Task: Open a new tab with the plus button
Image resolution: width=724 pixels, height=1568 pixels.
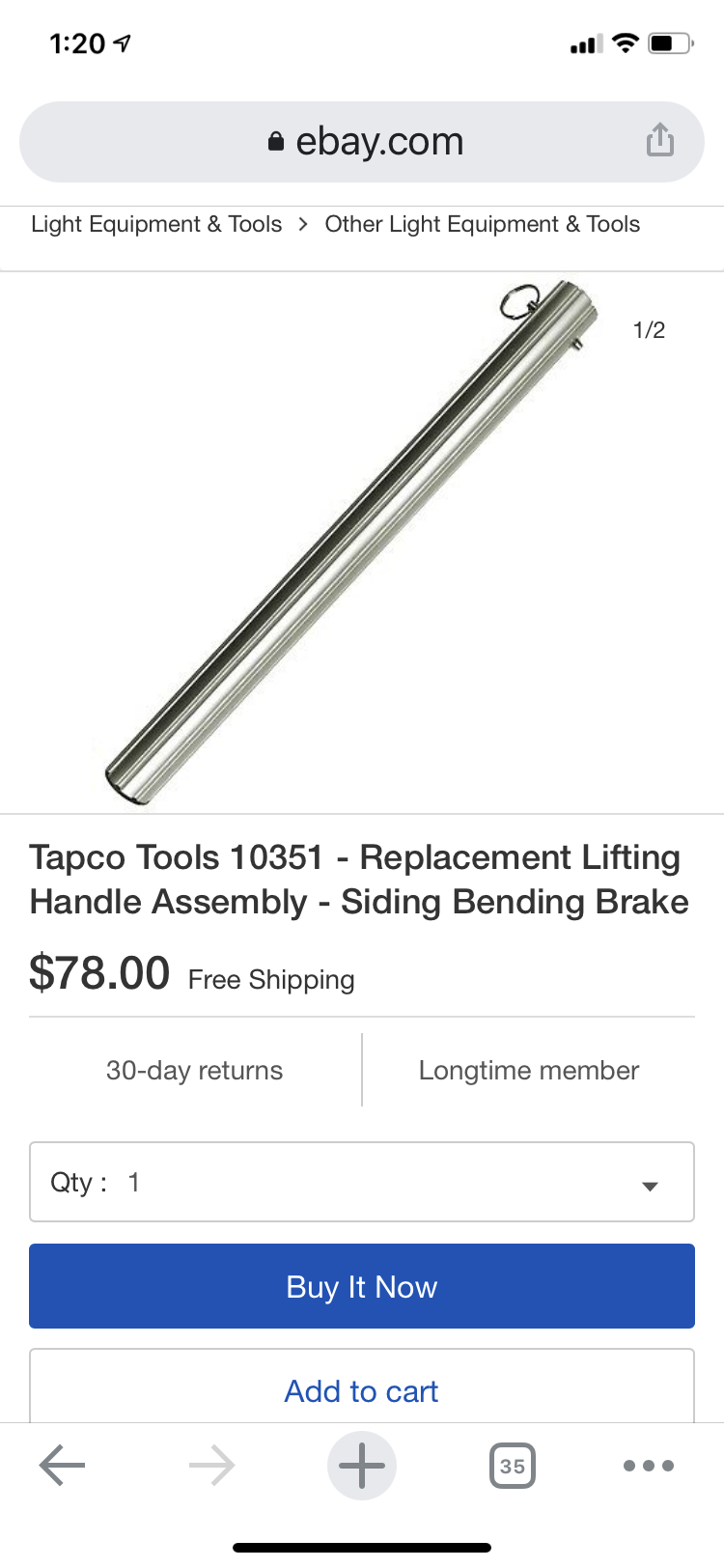Action: (x=362, y=1466)
